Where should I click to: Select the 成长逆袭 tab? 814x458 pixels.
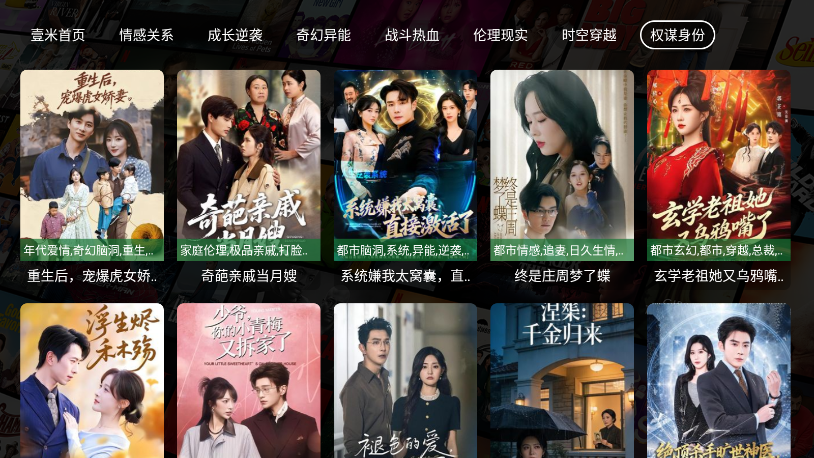235,35
